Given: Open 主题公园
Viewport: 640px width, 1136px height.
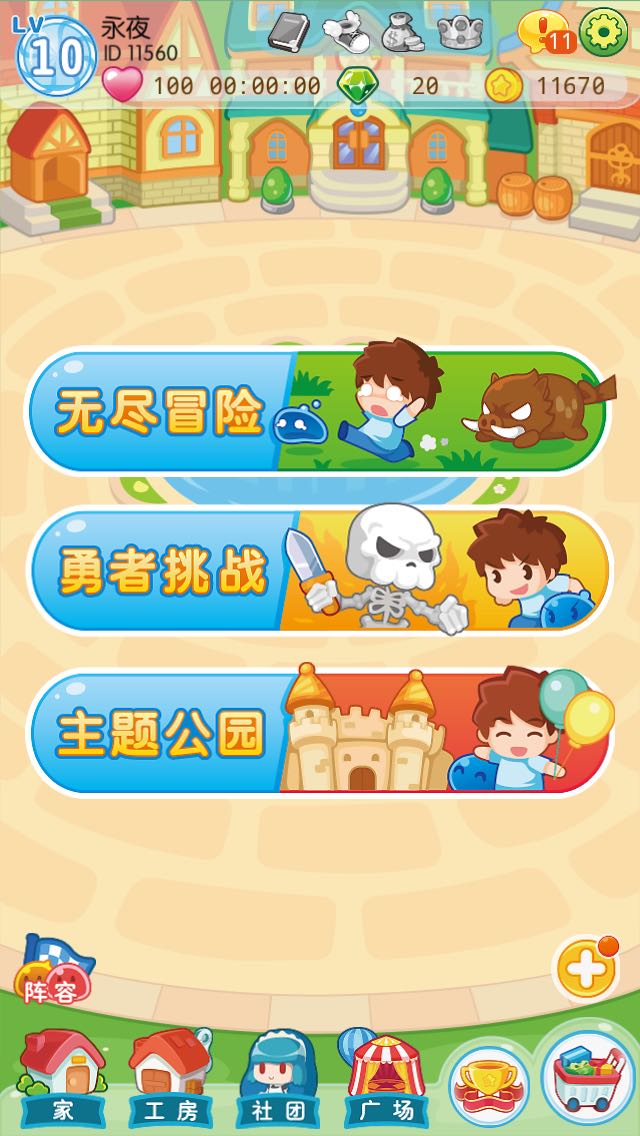Looking at the screenshot, I should 318,733.
